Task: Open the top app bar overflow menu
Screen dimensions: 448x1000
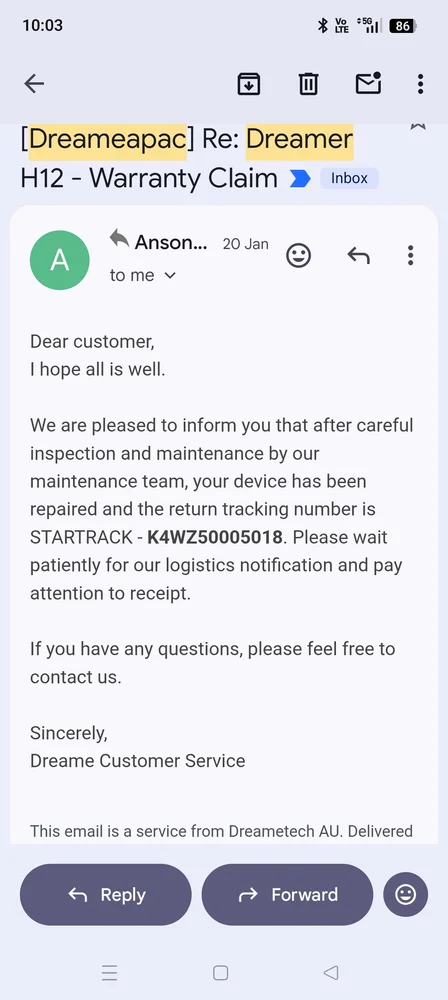Action: (420, 84)
